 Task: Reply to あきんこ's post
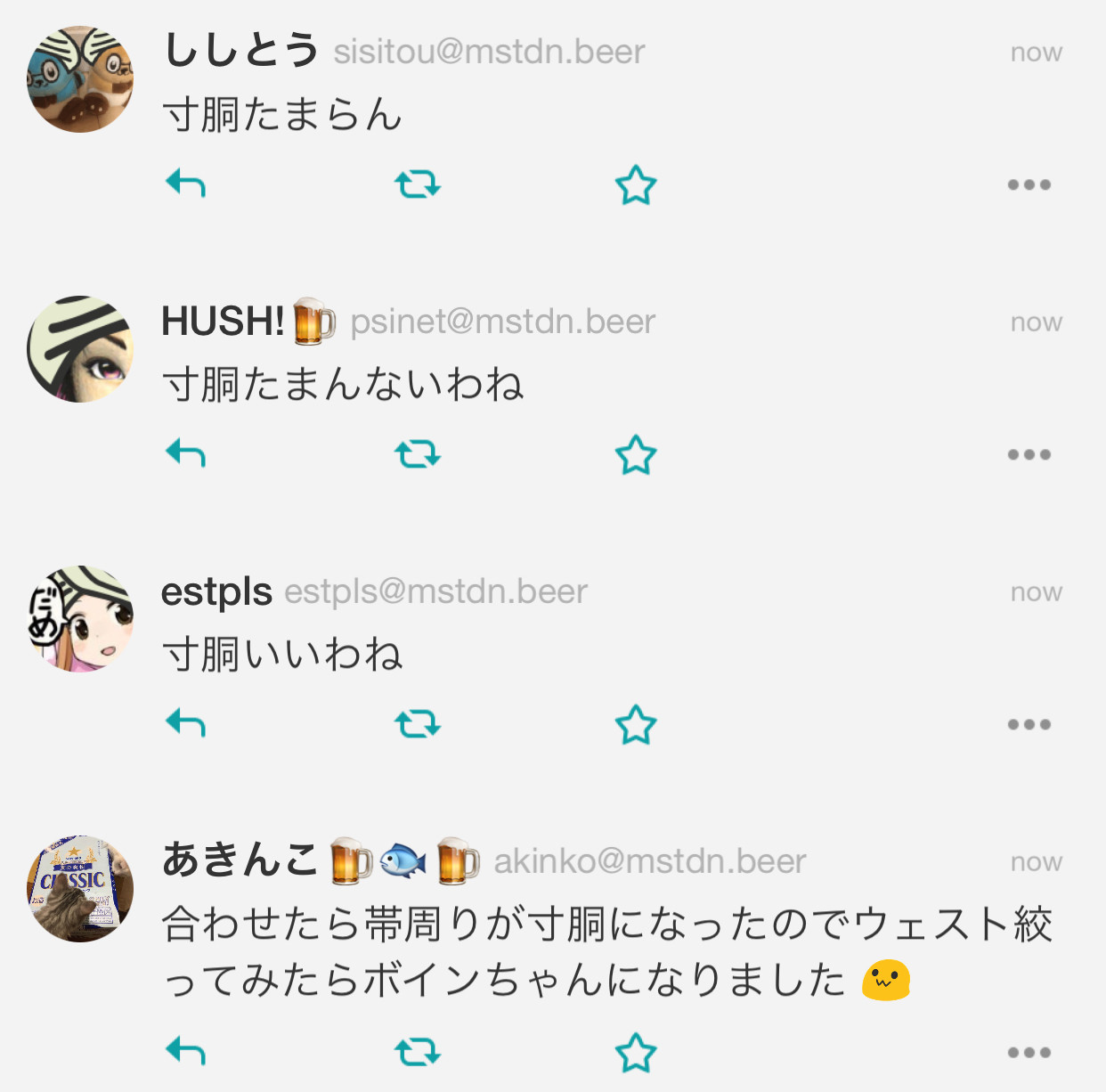pos(186,1051)
